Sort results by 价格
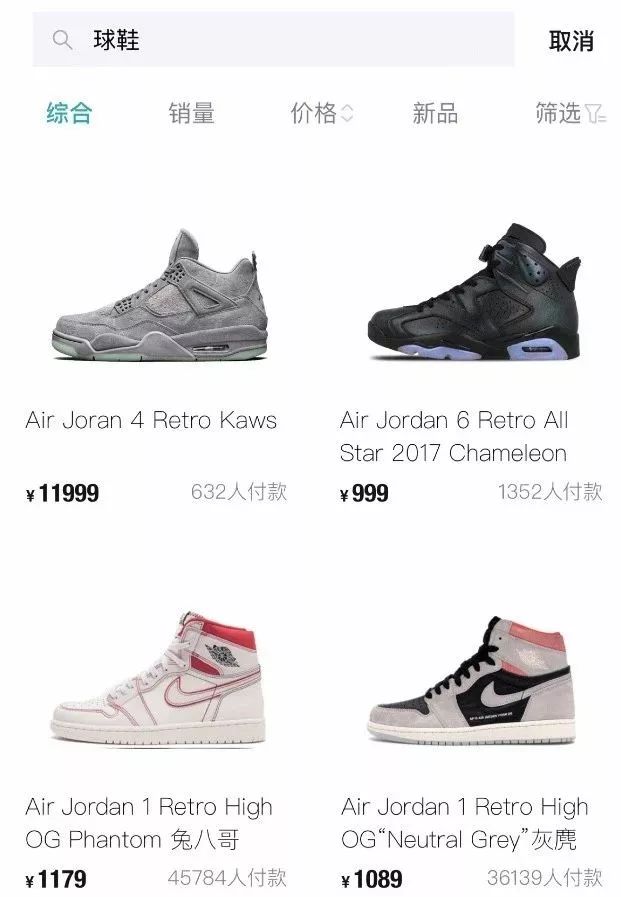 pyautogui.click(x=321, y=113)
